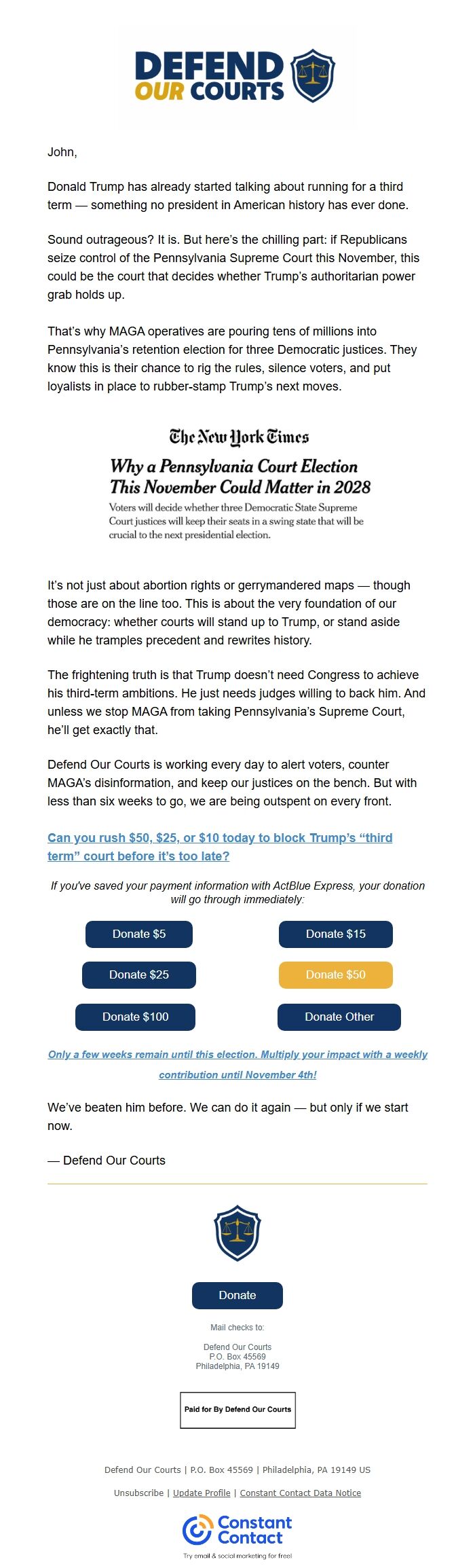Tap the Donate $5 button
Viewport: 475px width, 1568px height.
pyautogui.click(x=139, y=934)
